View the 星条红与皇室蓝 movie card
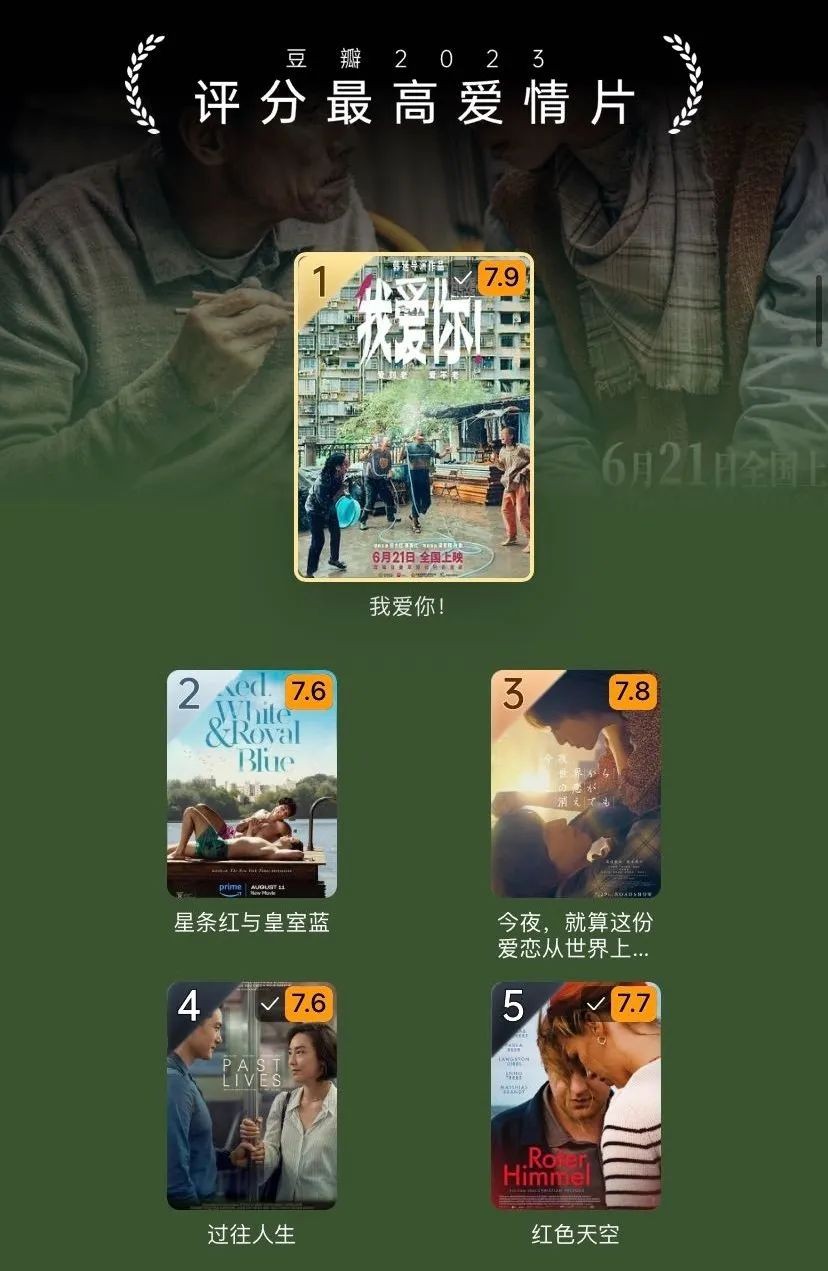 252,784
